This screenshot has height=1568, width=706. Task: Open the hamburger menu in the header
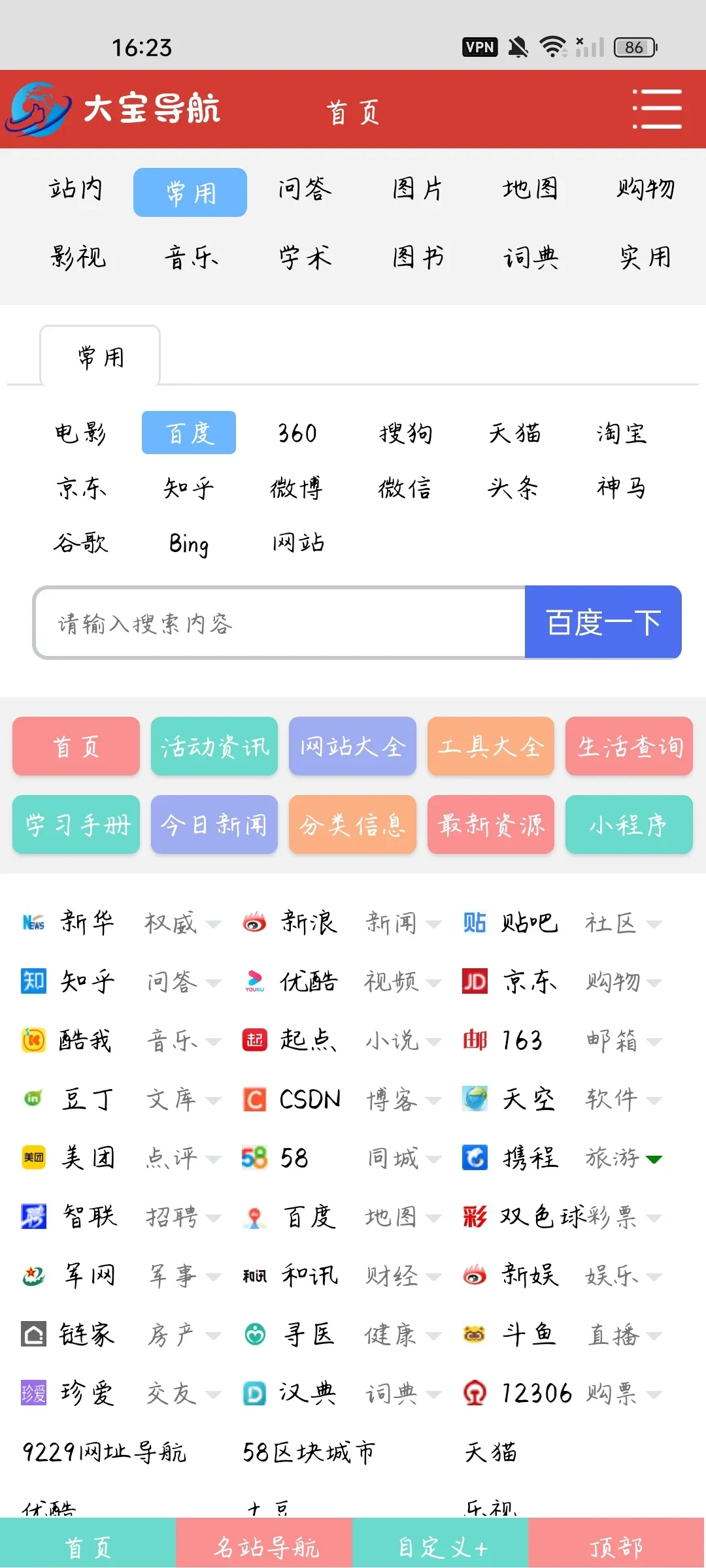coord(657,109)
